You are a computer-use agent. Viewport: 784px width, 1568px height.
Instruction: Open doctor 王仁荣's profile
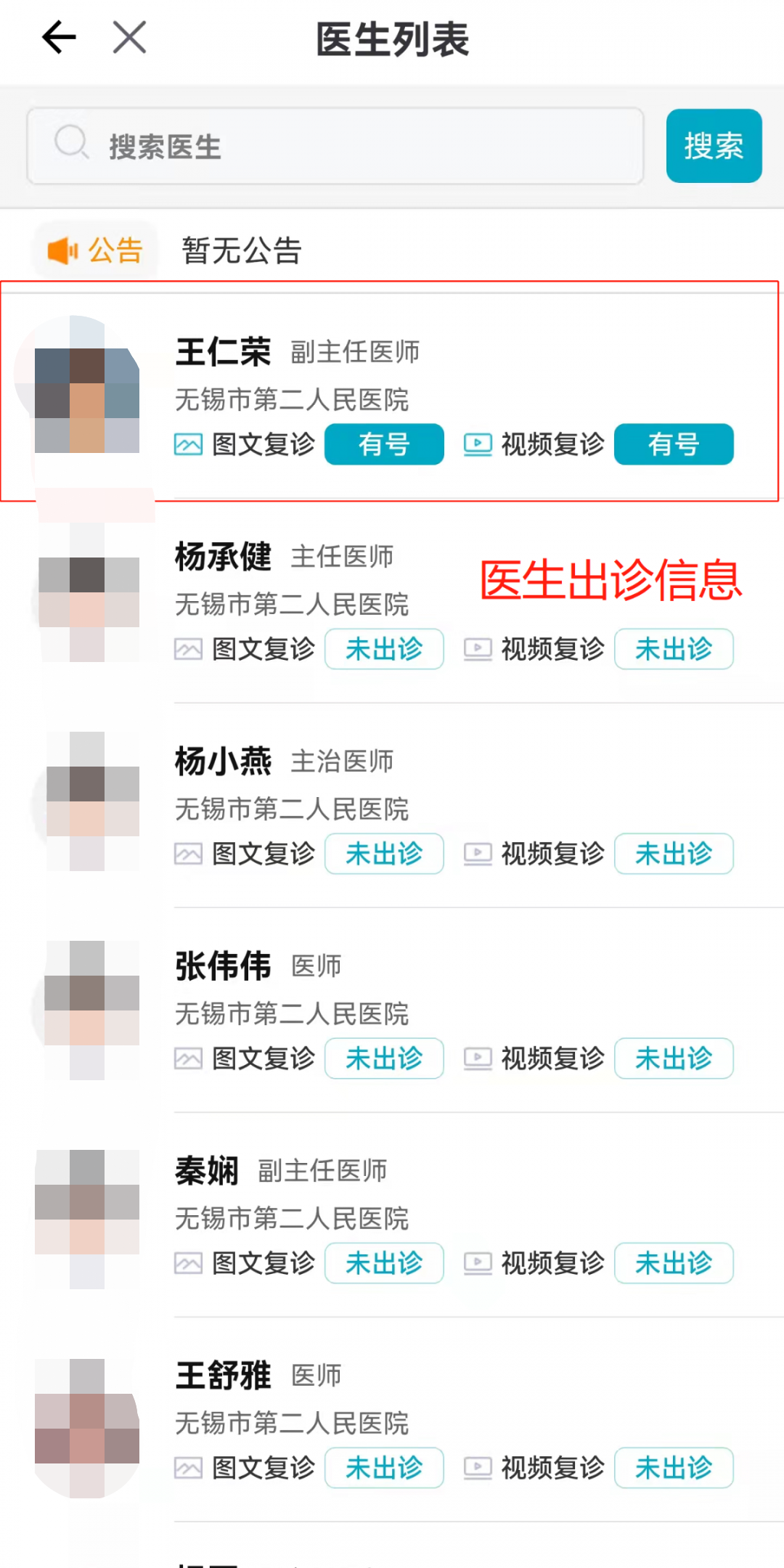[224, 353]
